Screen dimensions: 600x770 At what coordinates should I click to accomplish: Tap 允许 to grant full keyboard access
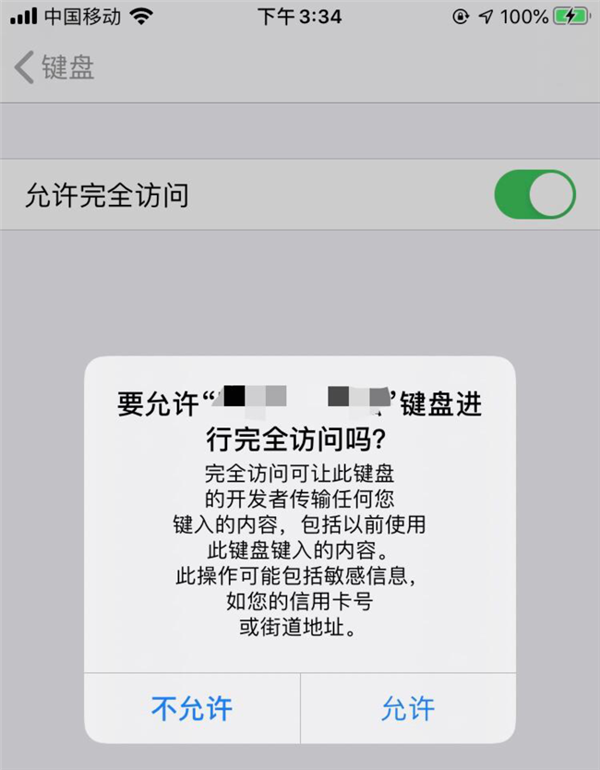pos(408,708)
